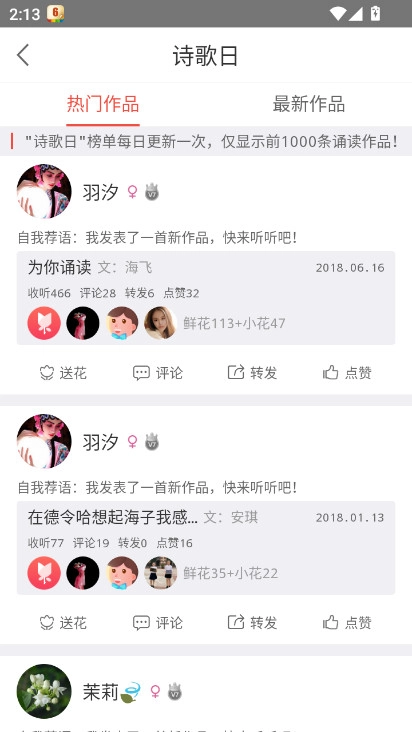Viewport: 412px width, 732px height.
Task: Open 茉莉's profile avatar
Action: 44,691
